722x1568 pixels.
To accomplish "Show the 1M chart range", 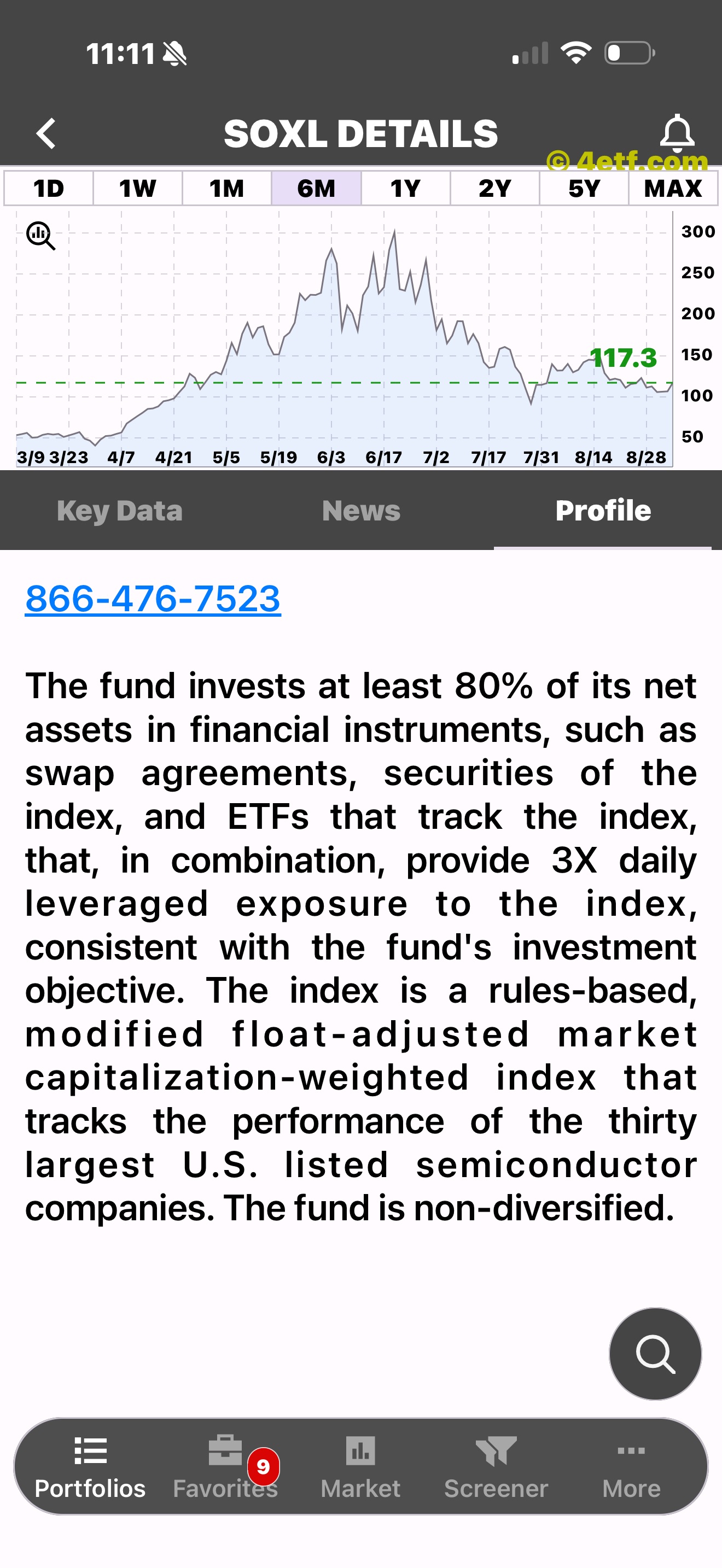I will pos(226,189).
